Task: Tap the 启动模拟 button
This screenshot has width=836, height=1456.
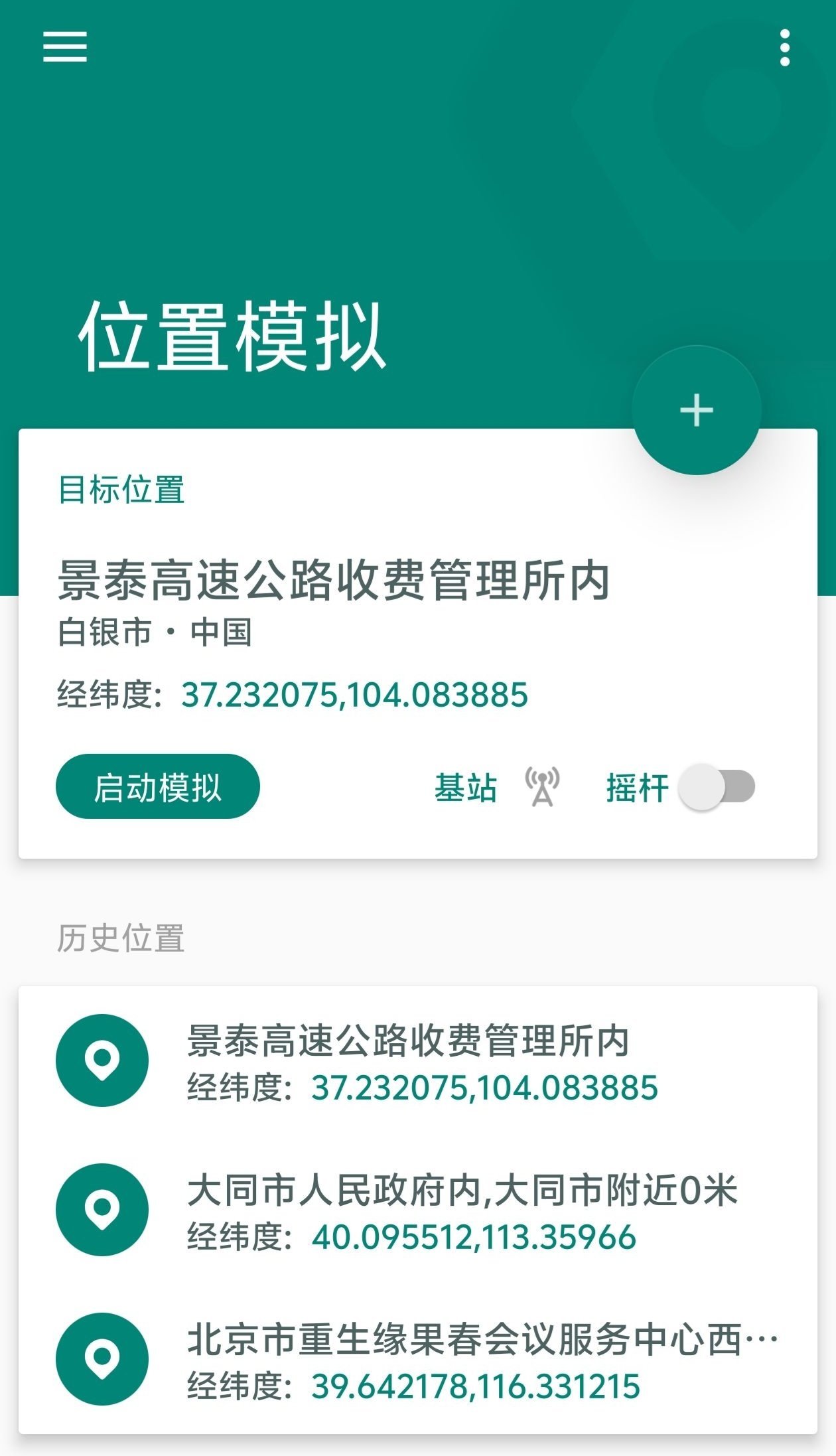Action: click(x=158, y=787)
